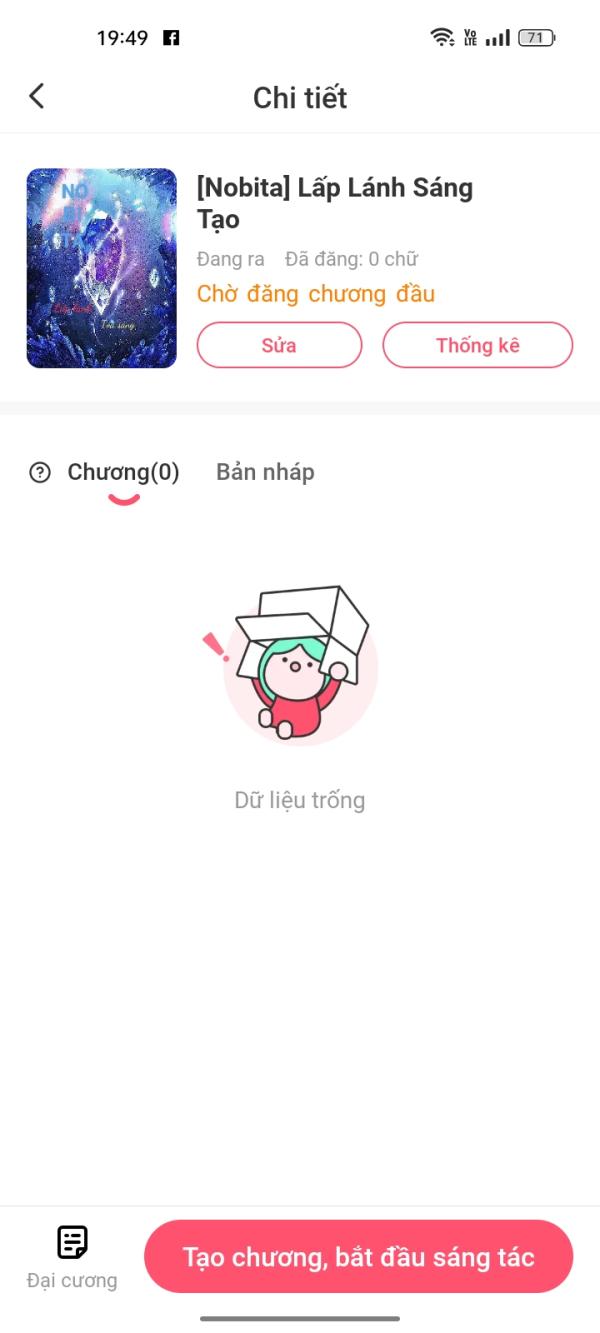Switch to the Bản nháp tab
600x1333 pixels.
click(265, 472)
